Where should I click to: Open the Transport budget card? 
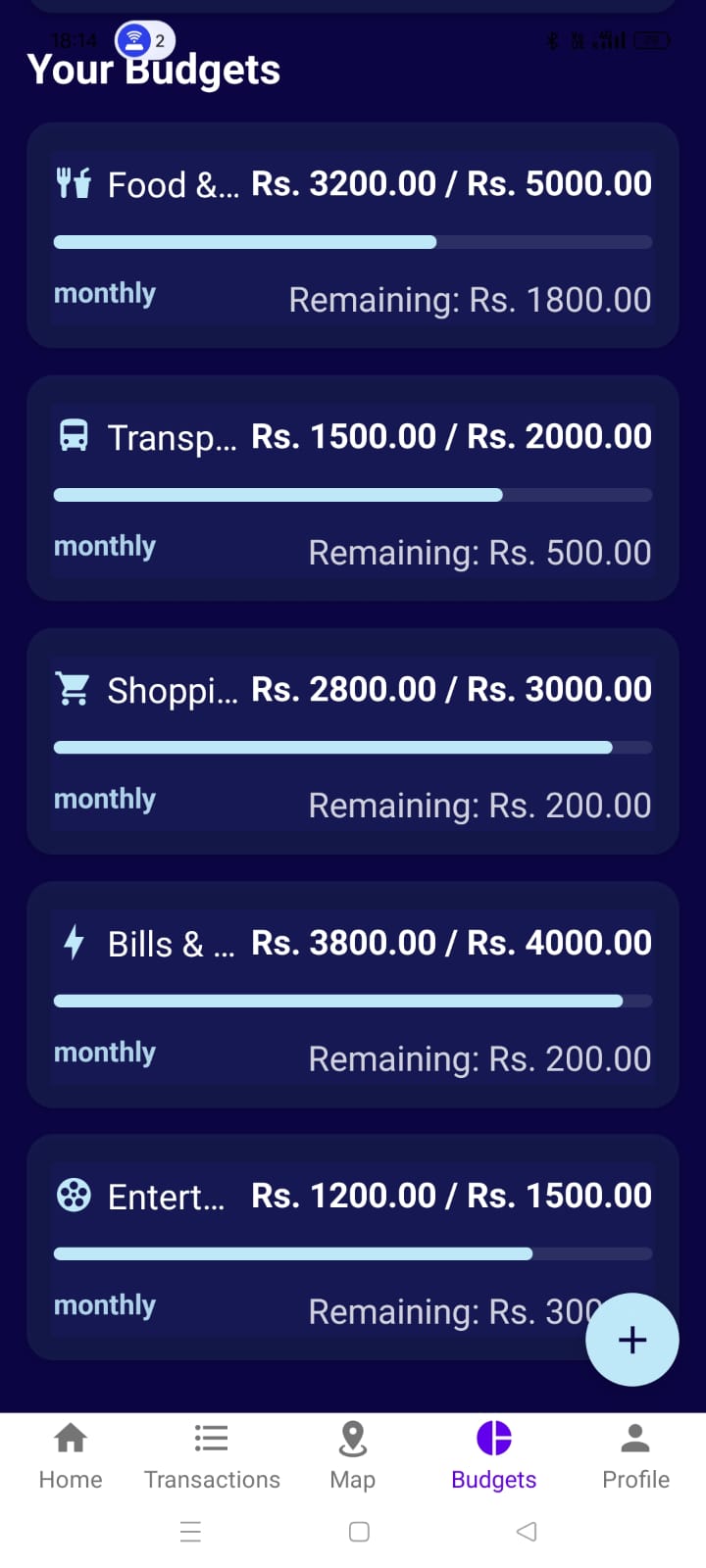[x=353, y=488]
